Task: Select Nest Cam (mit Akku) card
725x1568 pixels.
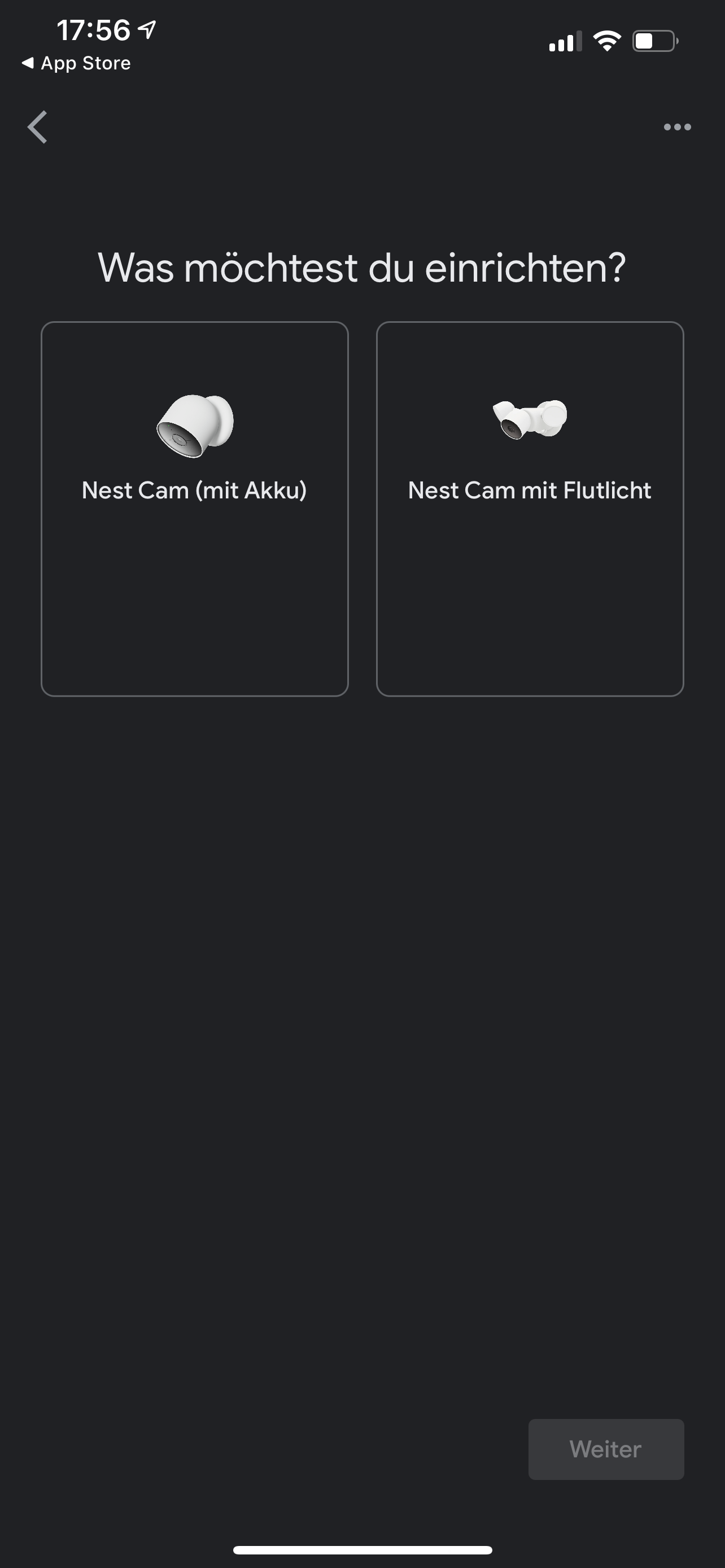Action: pos(194,508)
